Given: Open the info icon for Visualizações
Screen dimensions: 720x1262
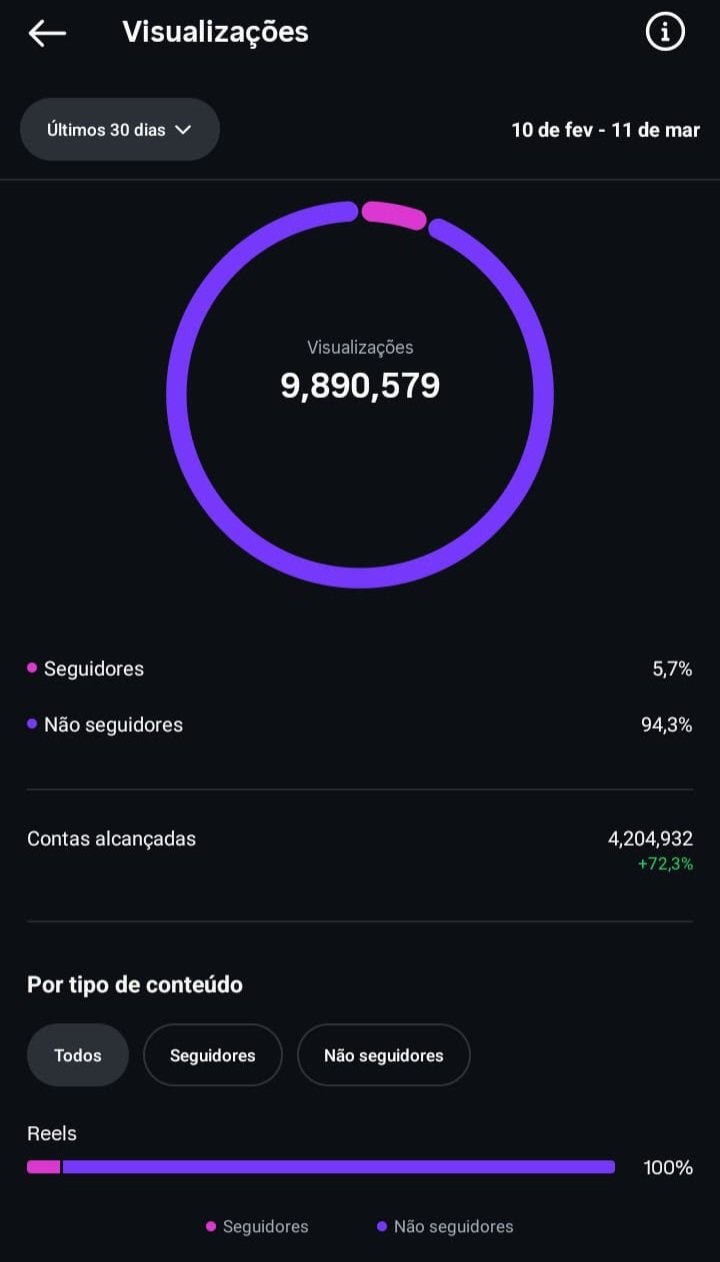Looking at the screenshot, I should (665, 33).
